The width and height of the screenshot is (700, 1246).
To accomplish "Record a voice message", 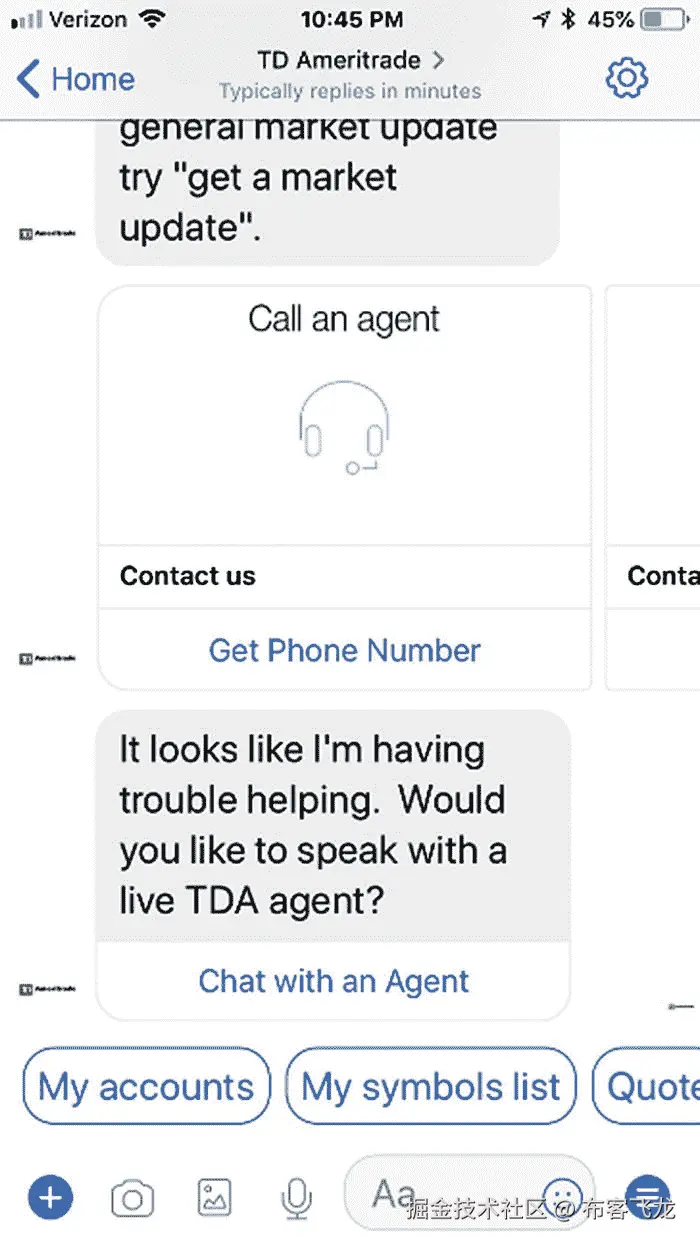I will (295, 1197).
